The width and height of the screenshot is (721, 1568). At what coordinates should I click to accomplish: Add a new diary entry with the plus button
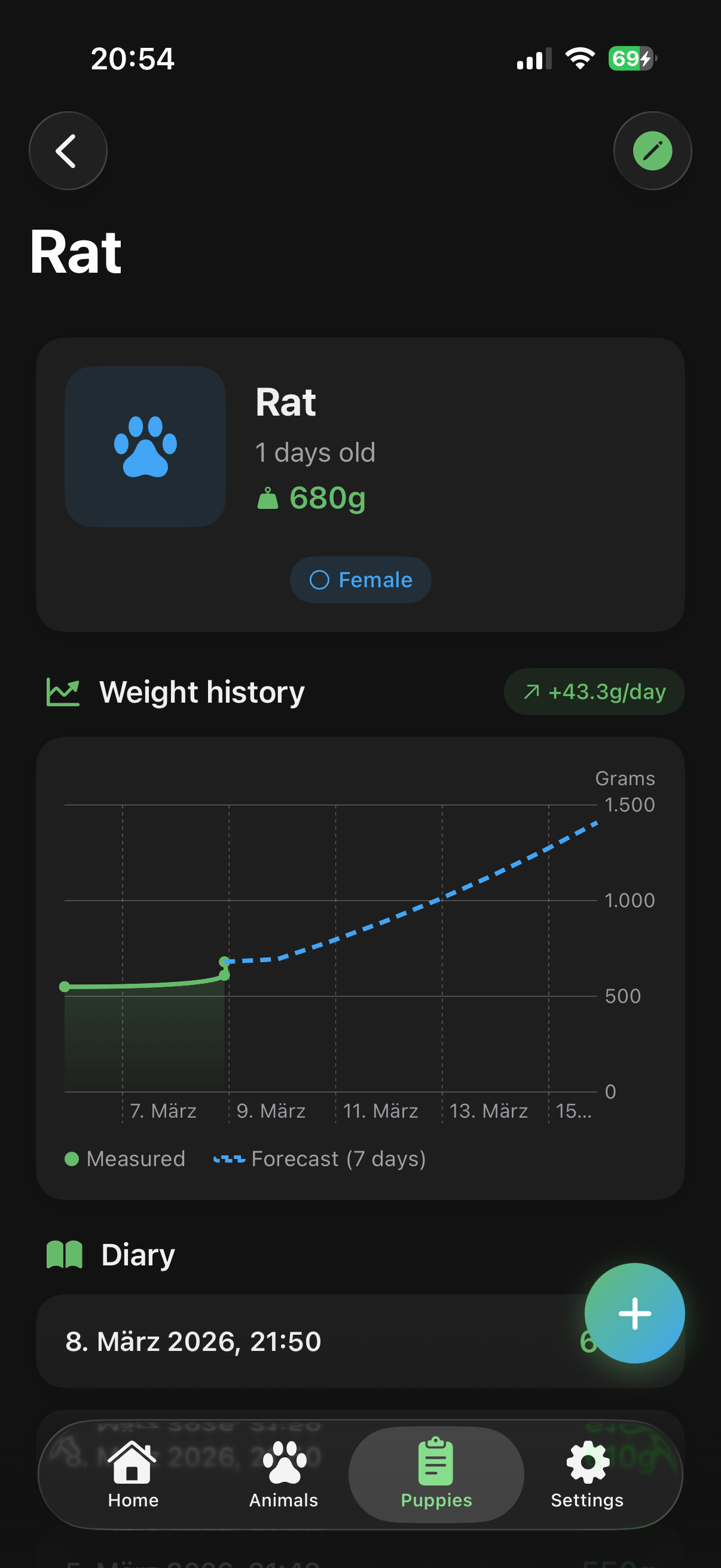634,1313
